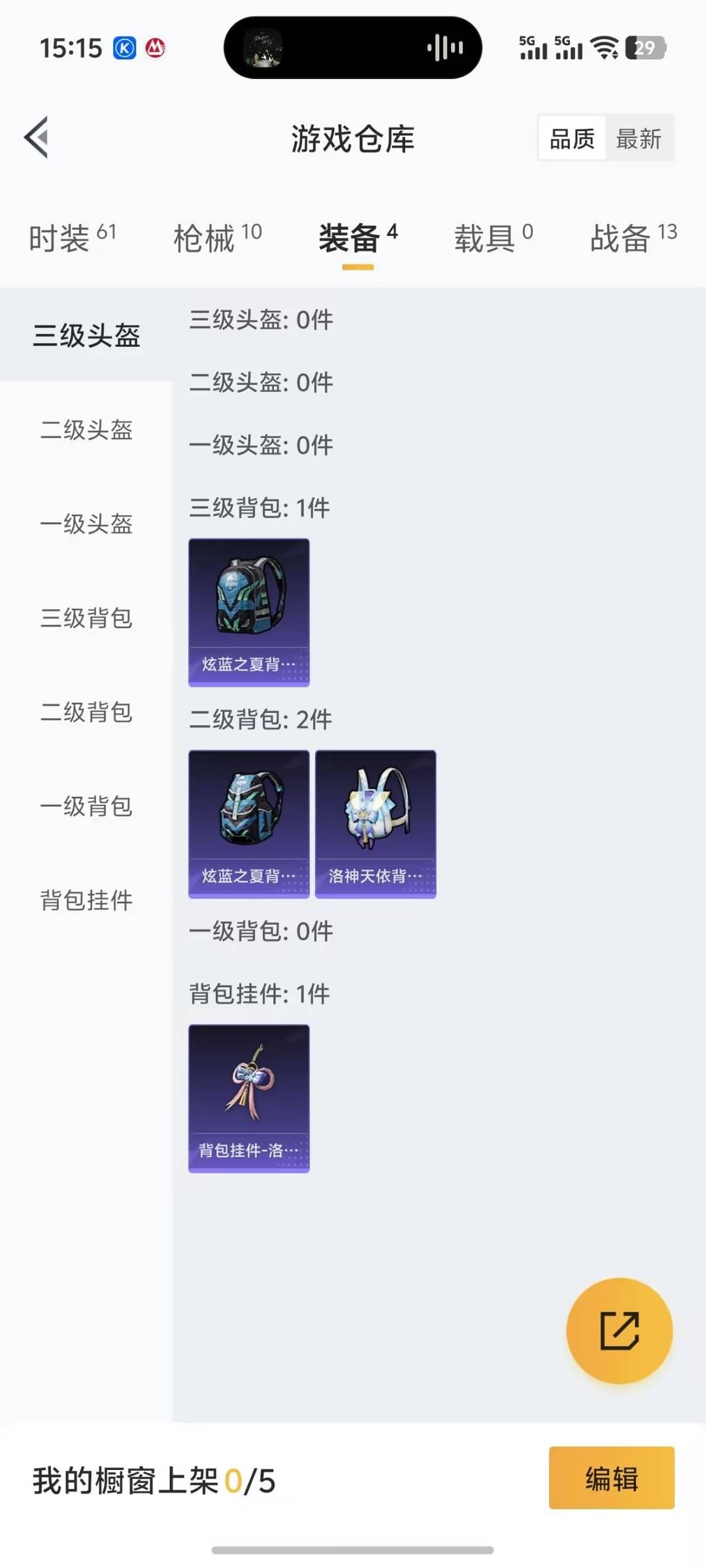Tap the Circle K status bar icon
This screenshot has width=706, height=1568.
pos(123,48)
